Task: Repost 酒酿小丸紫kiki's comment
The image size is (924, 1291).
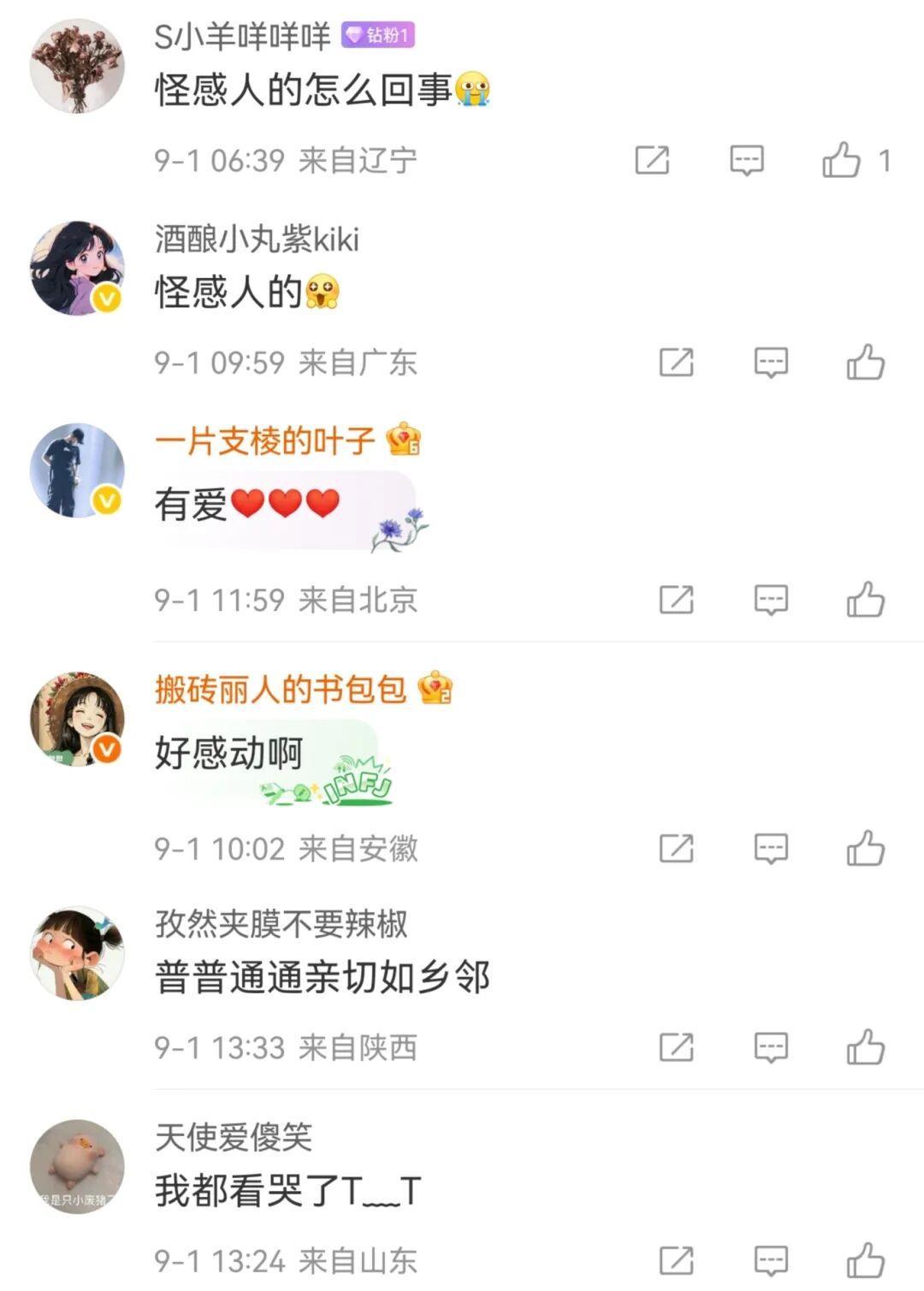Action: (676, 362)
